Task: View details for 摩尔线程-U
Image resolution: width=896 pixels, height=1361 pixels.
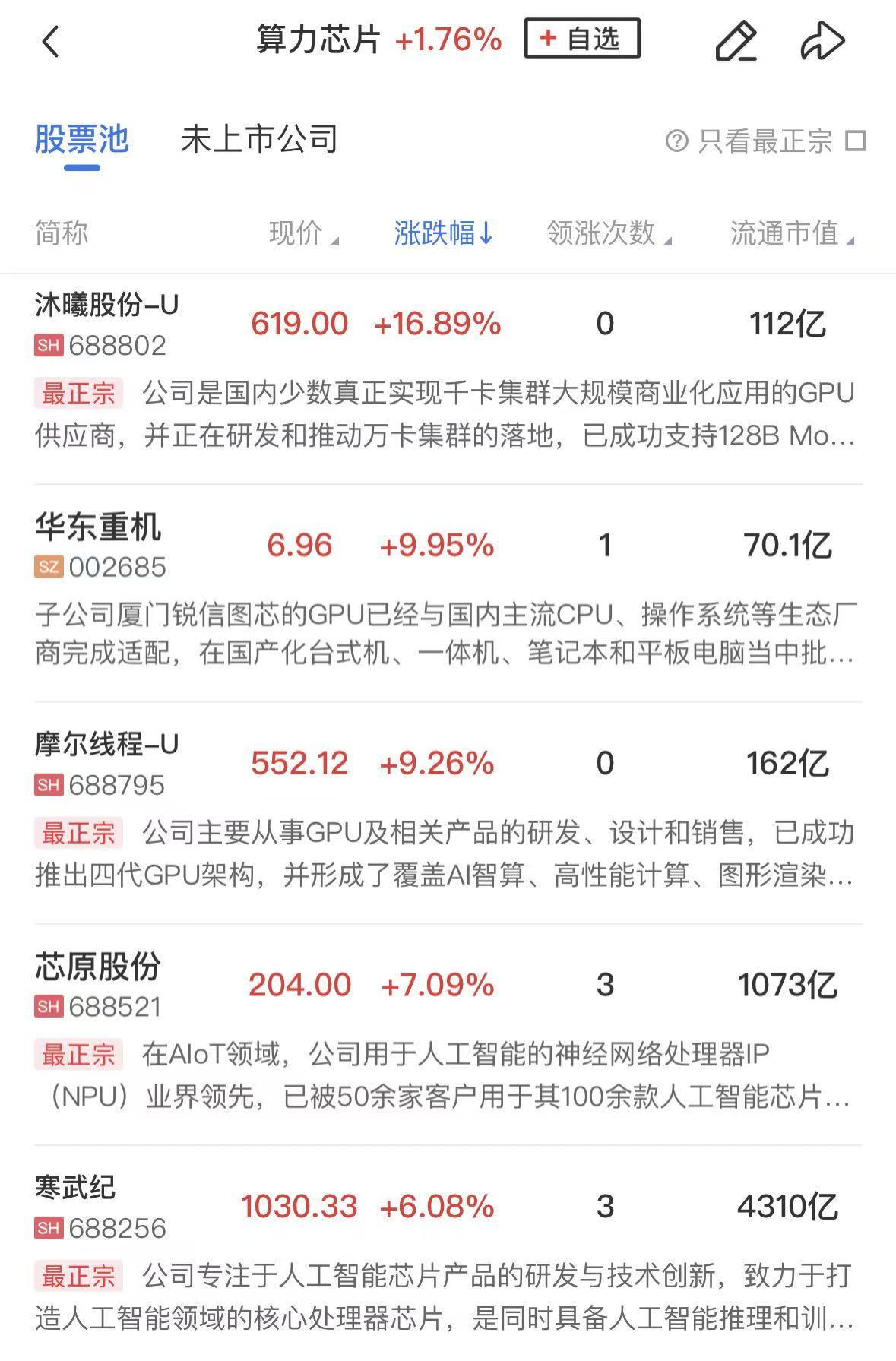Action: [106, 762]
